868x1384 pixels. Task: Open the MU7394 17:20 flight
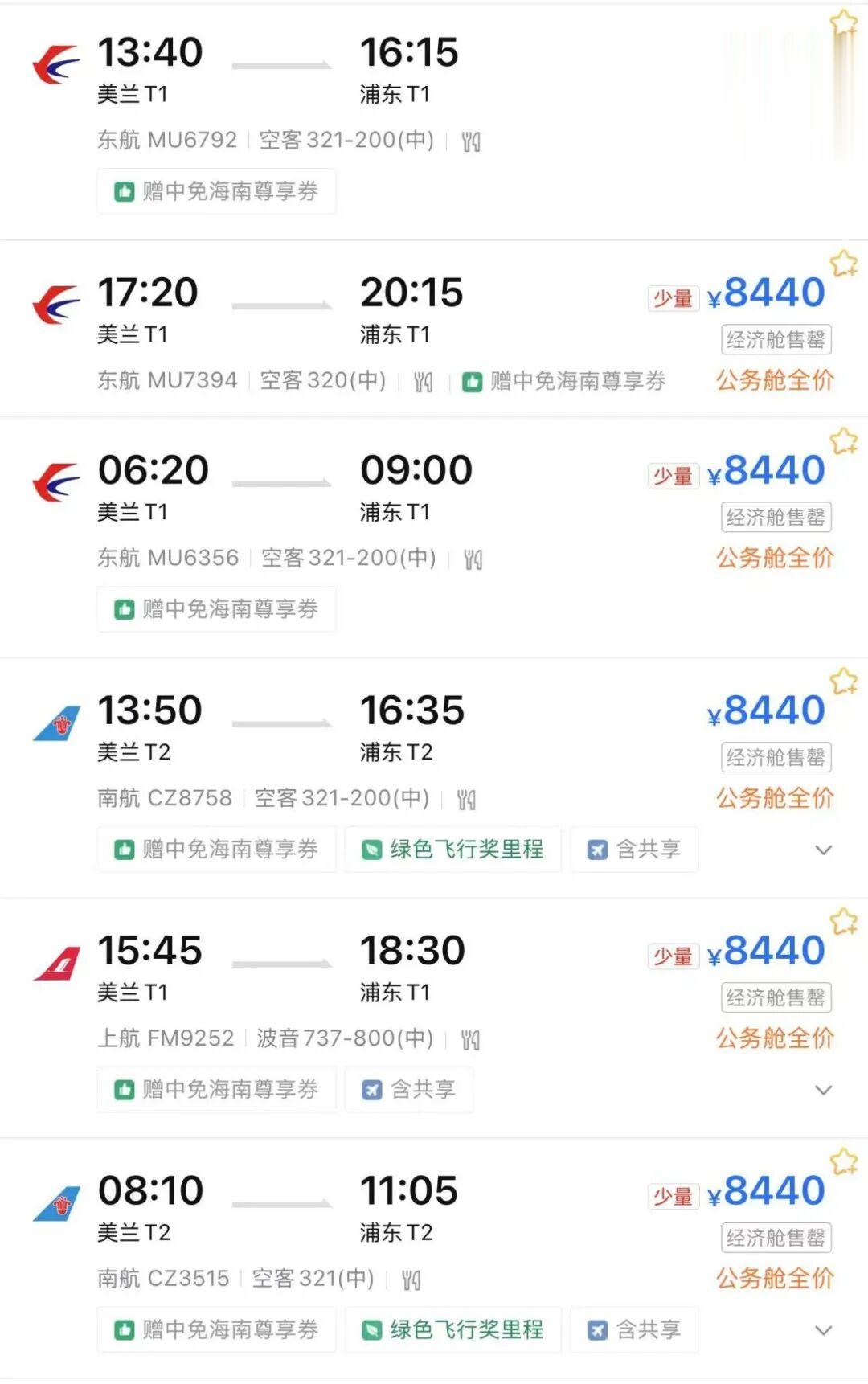pyautogui.click(x=434, y=329)
